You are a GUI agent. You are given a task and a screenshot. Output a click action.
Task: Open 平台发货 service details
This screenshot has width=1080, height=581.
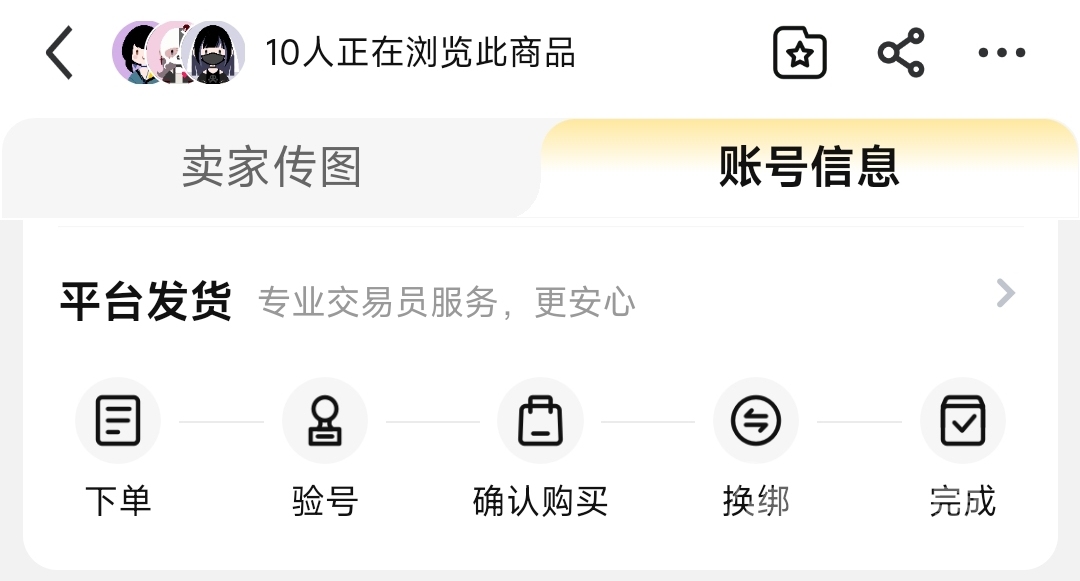(1005, 294)
